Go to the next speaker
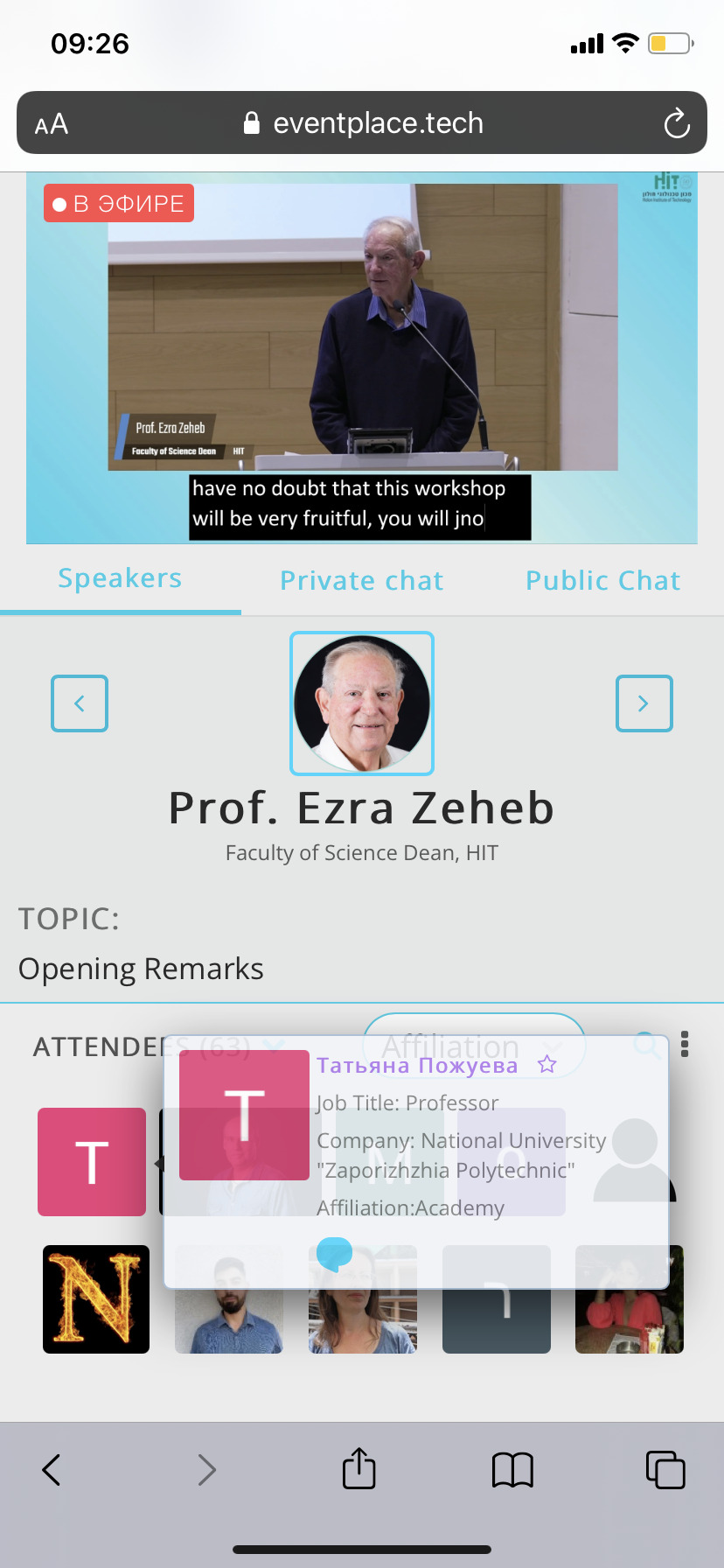The image size is (724, 1568). coord(644,703)
